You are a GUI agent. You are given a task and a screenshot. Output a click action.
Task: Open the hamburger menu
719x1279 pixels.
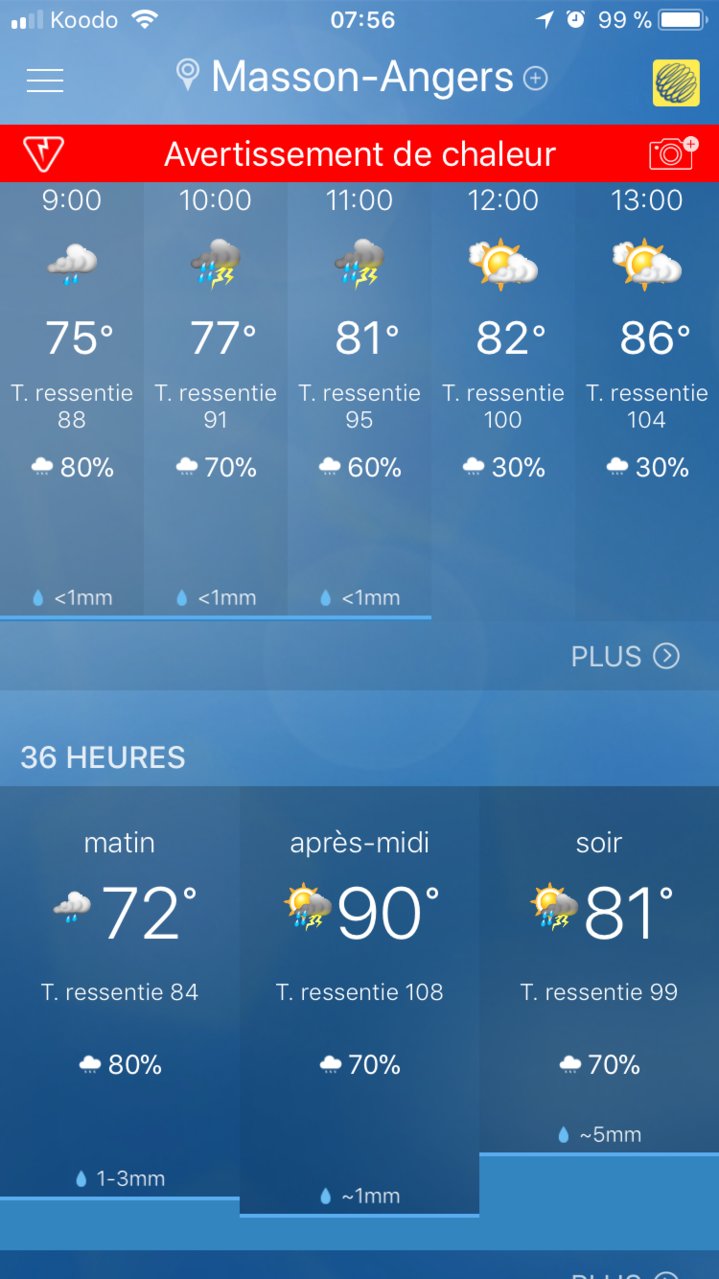pos(45,80)
